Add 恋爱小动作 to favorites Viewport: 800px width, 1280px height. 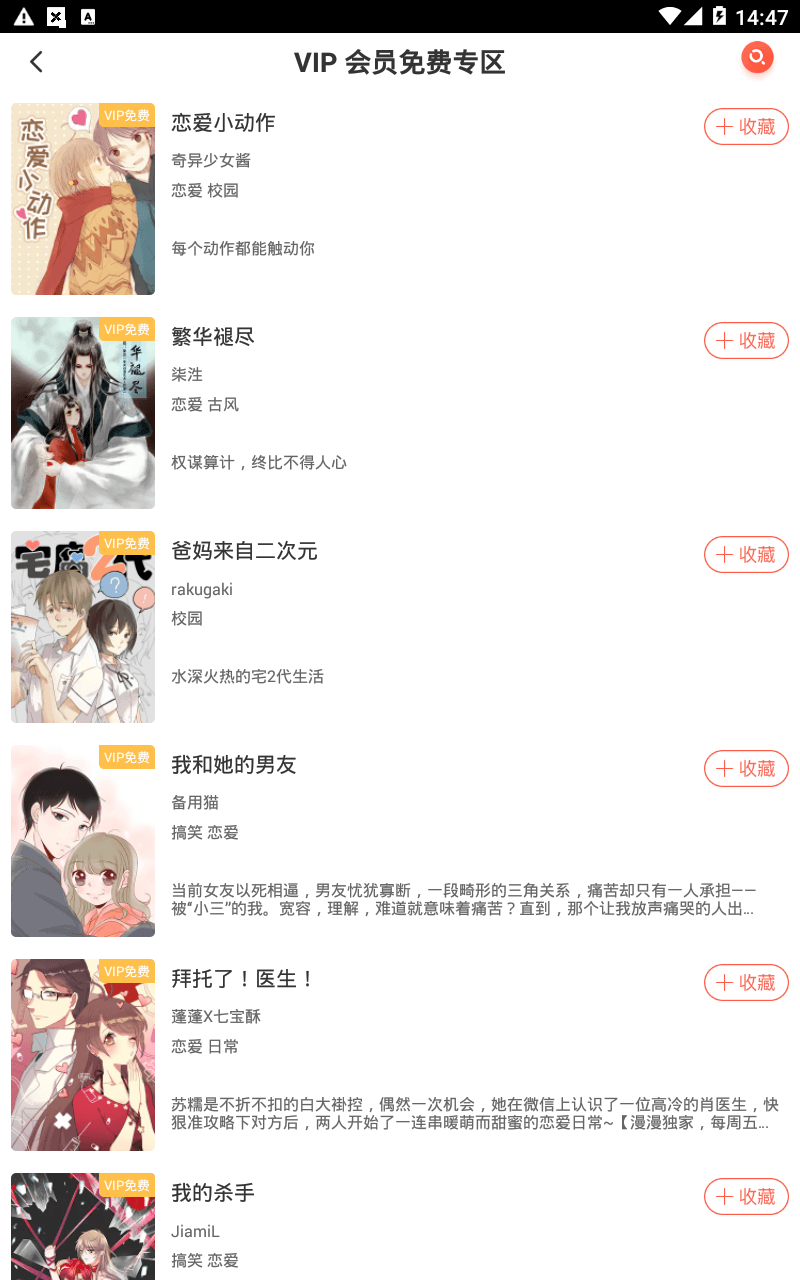tap(746, 127)
